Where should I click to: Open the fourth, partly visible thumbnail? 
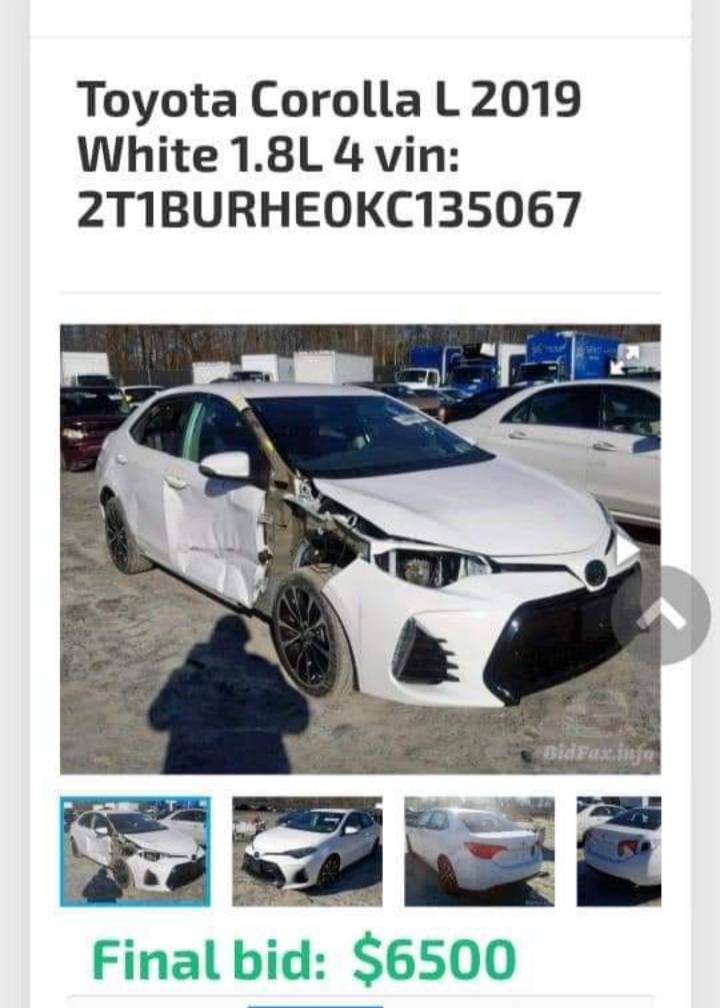click(x=619, y=851)
